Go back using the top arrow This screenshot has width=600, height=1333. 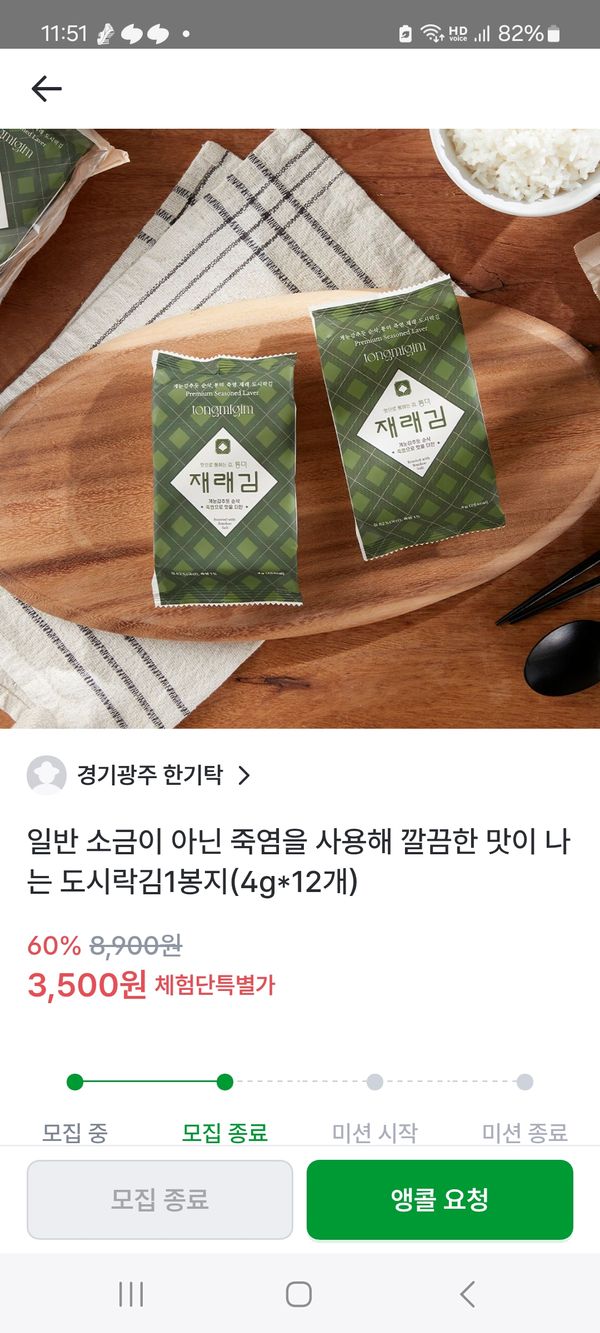point(46,89)
